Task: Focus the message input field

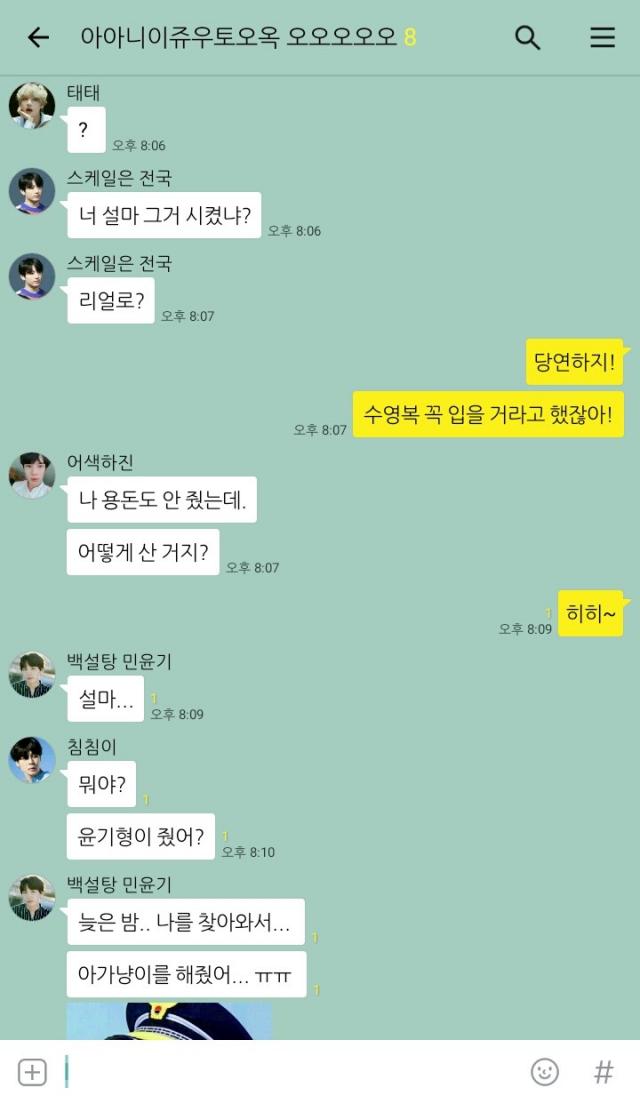Action: point(290,1073)
